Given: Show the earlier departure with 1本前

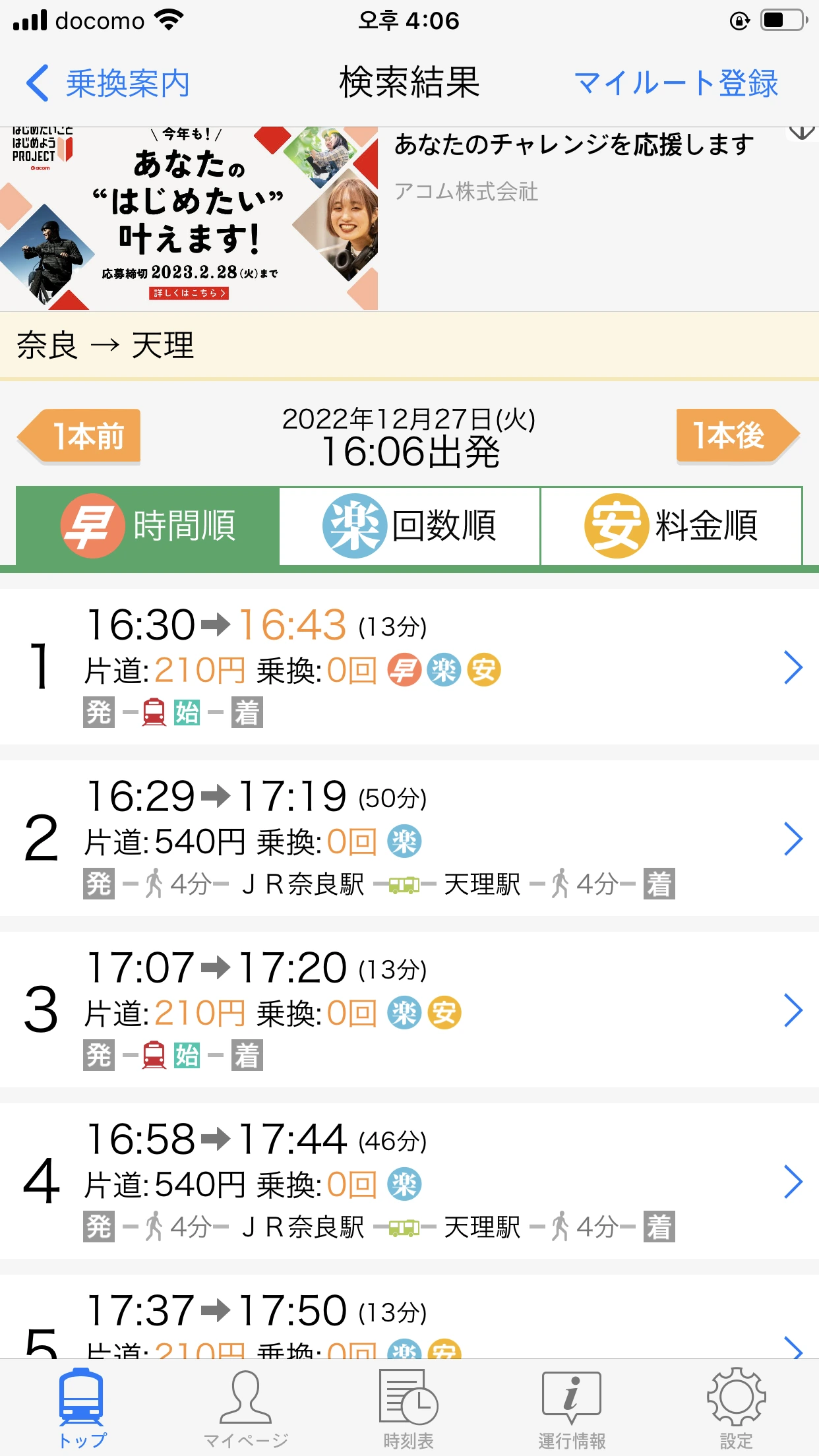Looking at the screenshot, I should [80, 436].
